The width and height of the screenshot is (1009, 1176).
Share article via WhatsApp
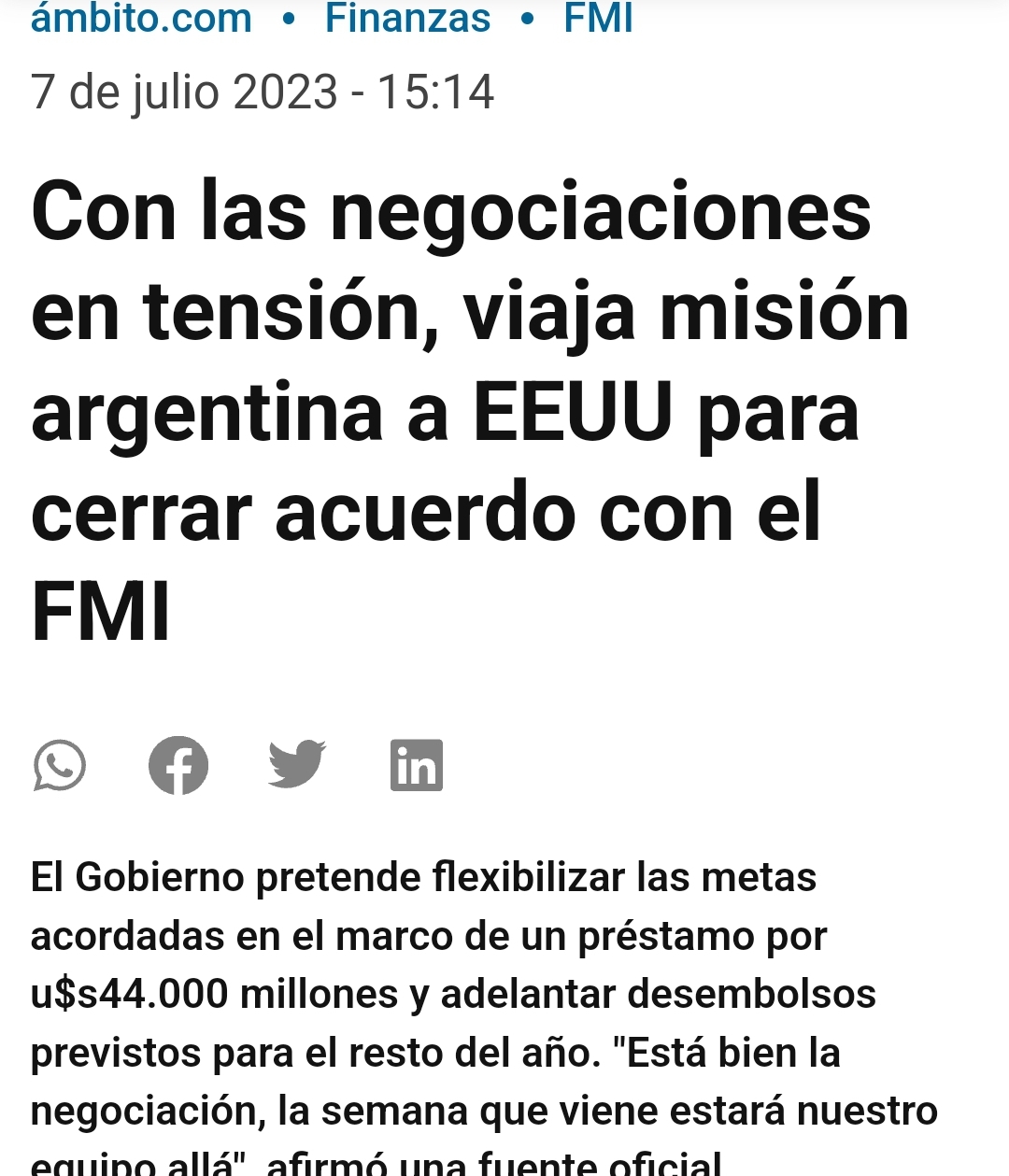[60, 766]
